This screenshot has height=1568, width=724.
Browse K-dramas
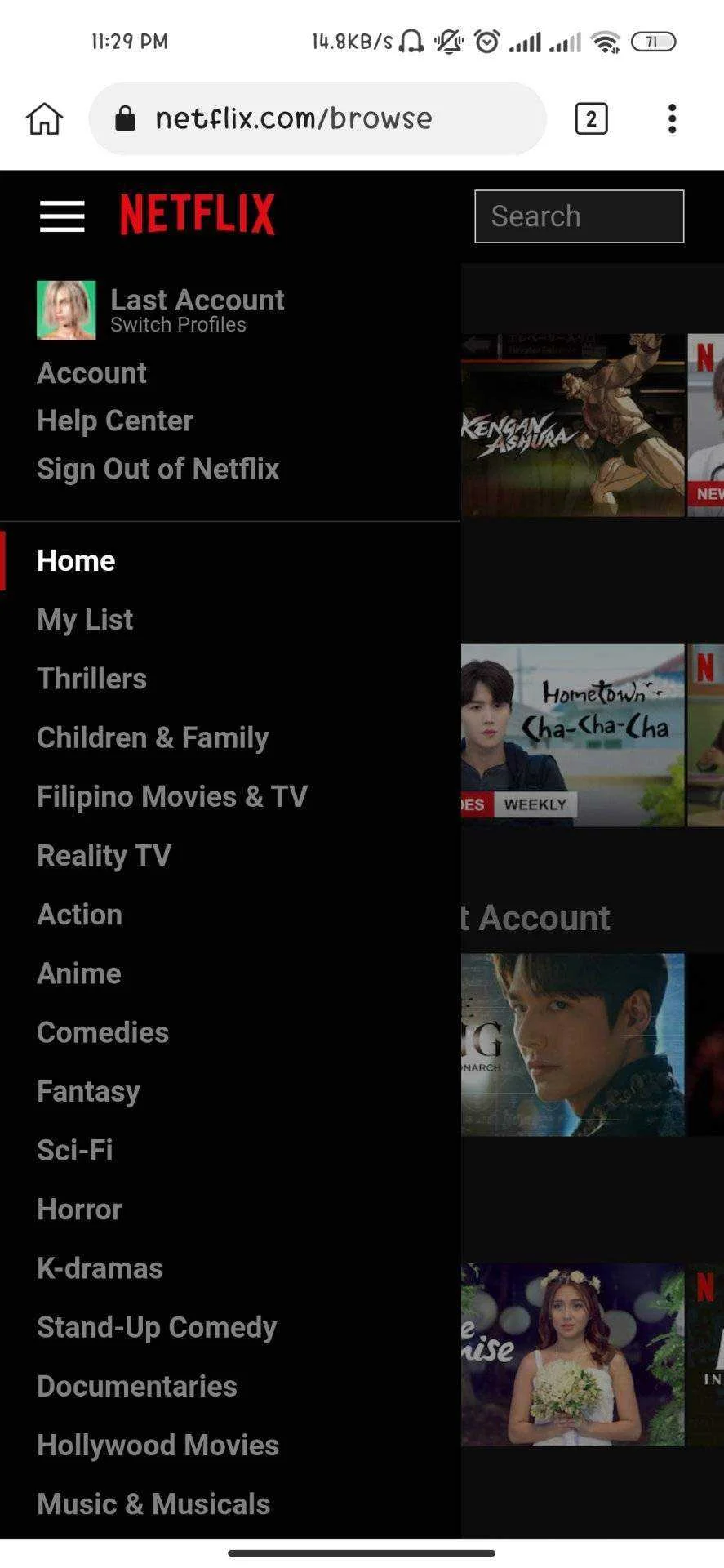coord(100,1268)
